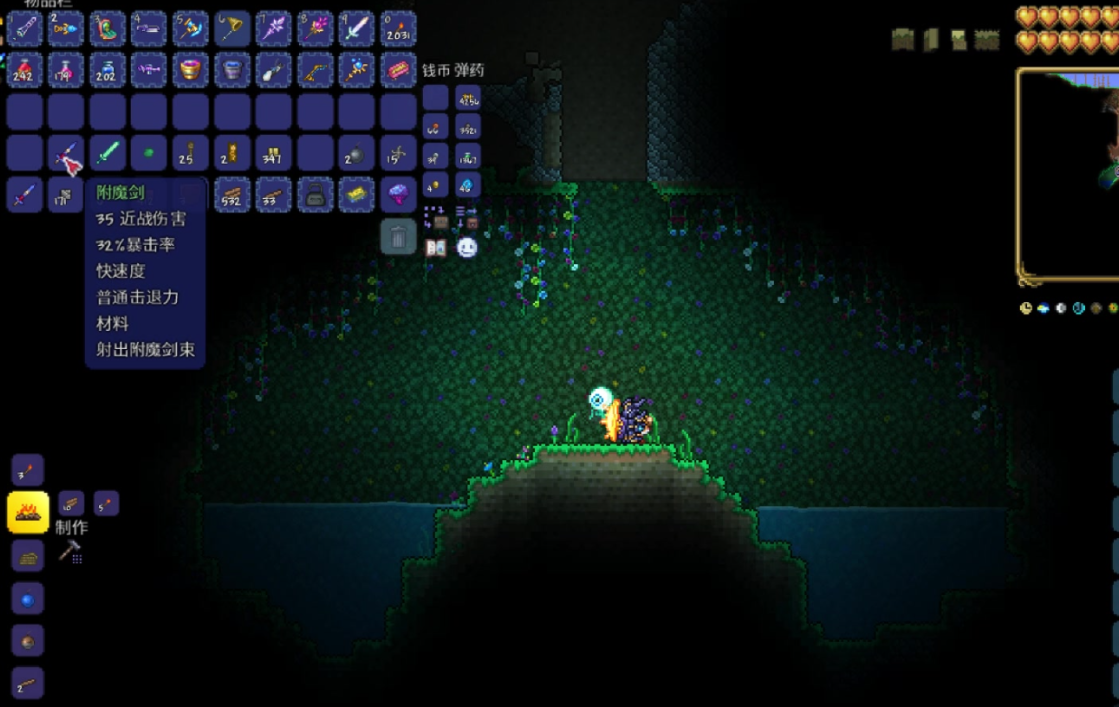Select the torch stack 2031 in hotbar
The height and width of the screenshot is (707, 1119).
click(x=398, y=29)
